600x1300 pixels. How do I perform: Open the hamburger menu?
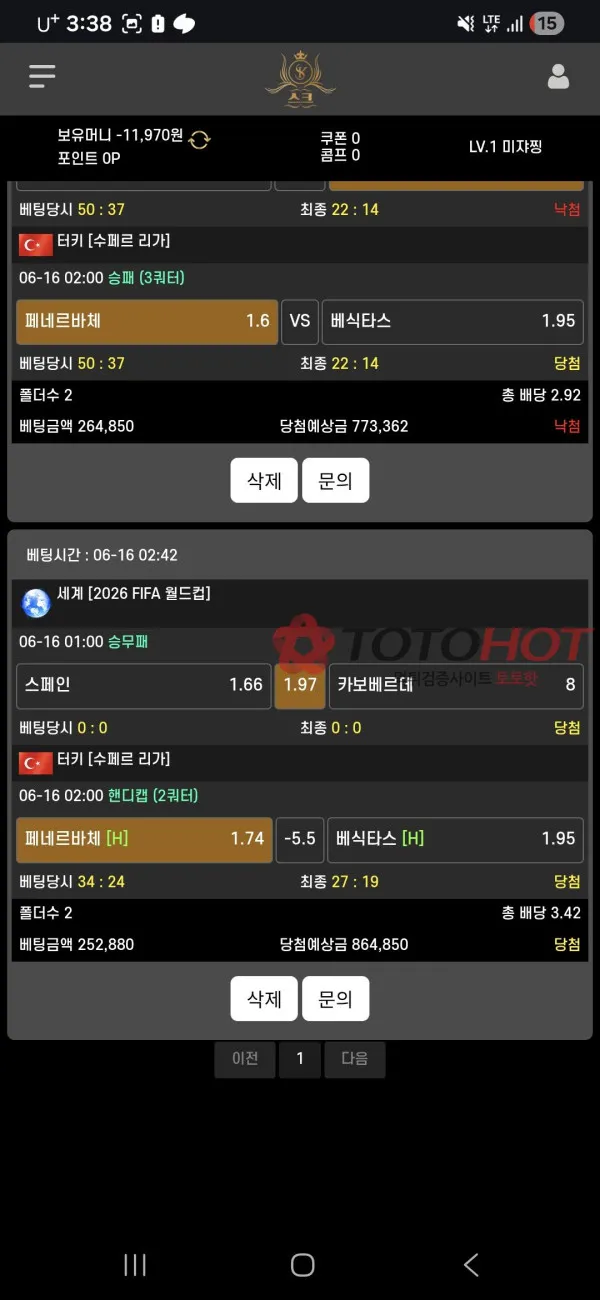click(42, 76)
